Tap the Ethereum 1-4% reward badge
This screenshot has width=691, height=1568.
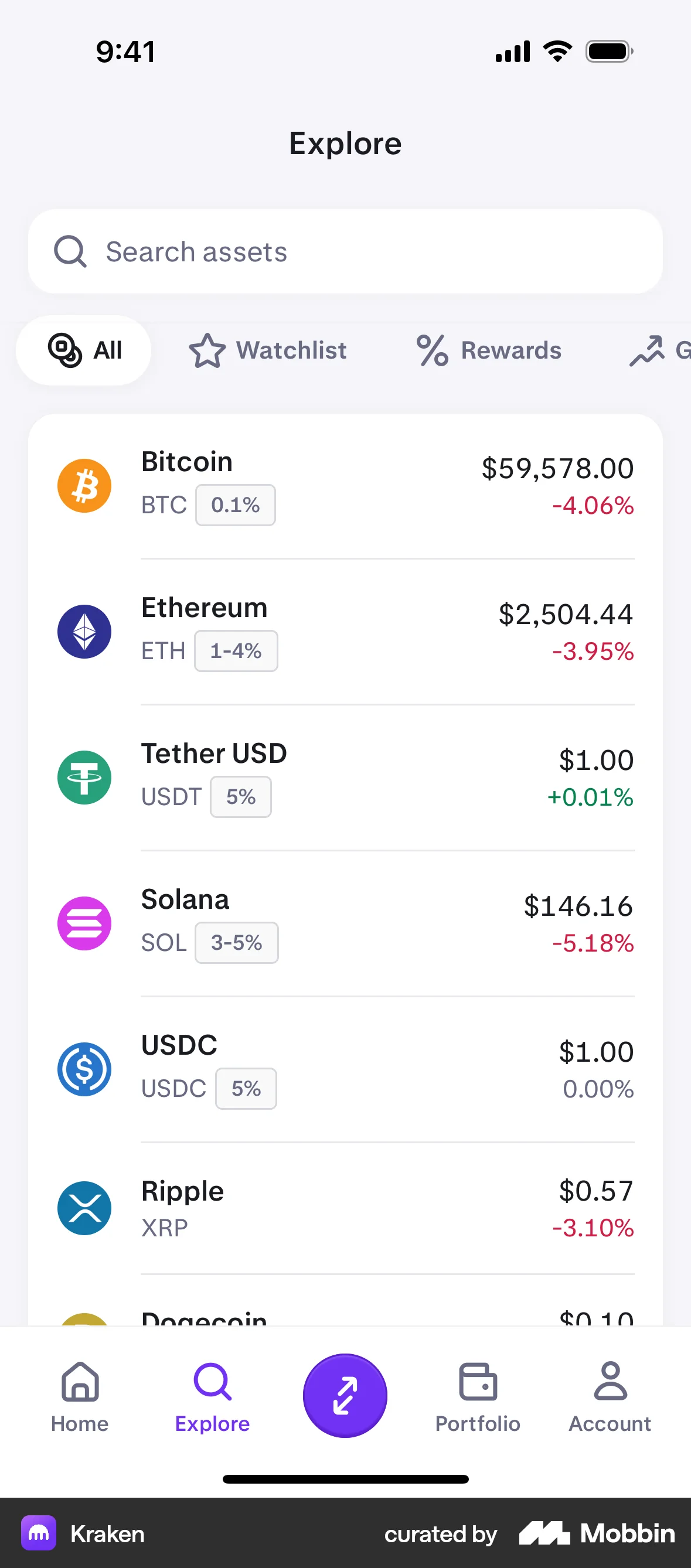point(236,650)
